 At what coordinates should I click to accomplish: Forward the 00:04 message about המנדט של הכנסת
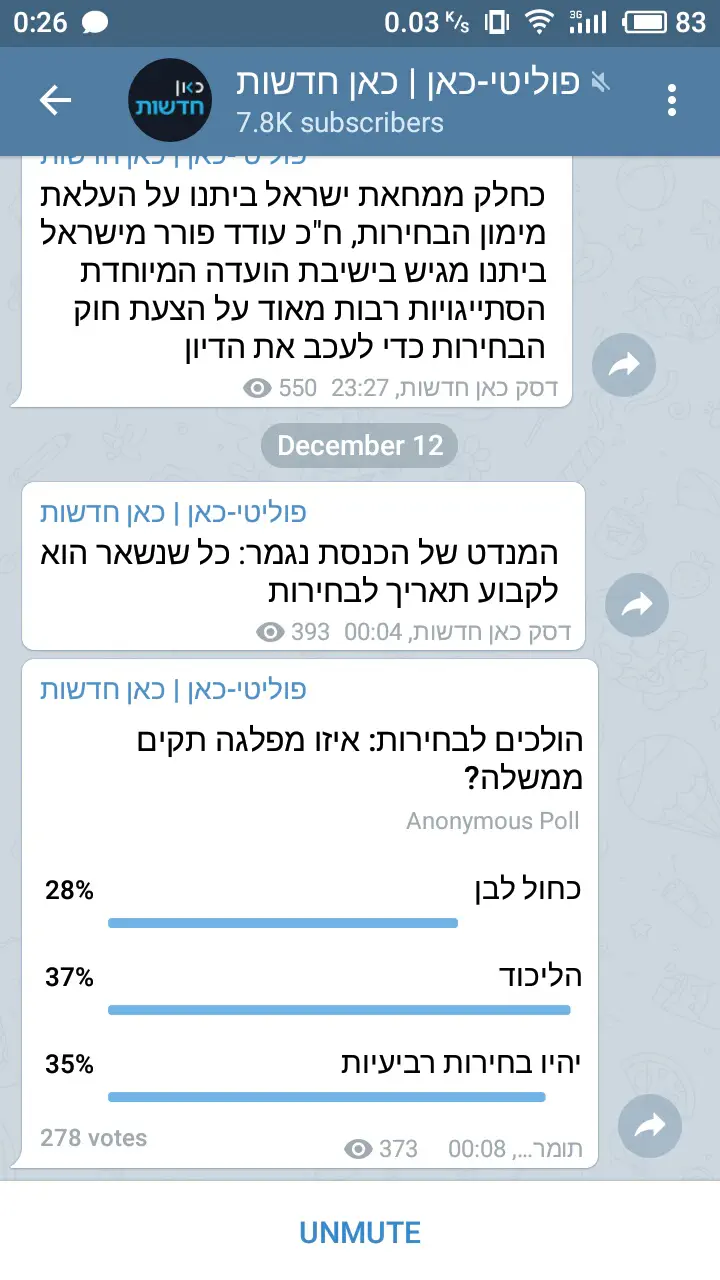click(x=638, y=605)
